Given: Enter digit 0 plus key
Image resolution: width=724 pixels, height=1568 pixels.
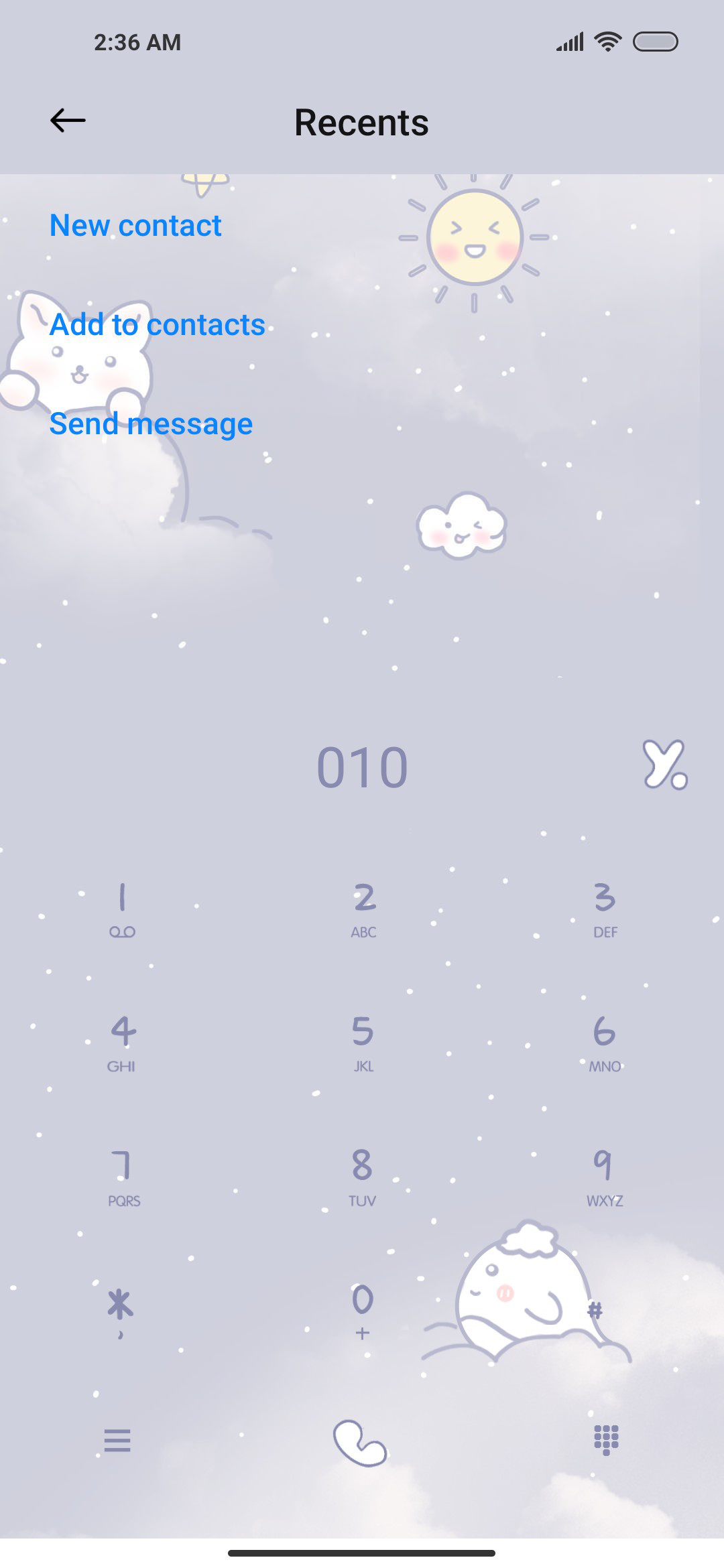Looking at the screenshot, I should (363, 1312).
